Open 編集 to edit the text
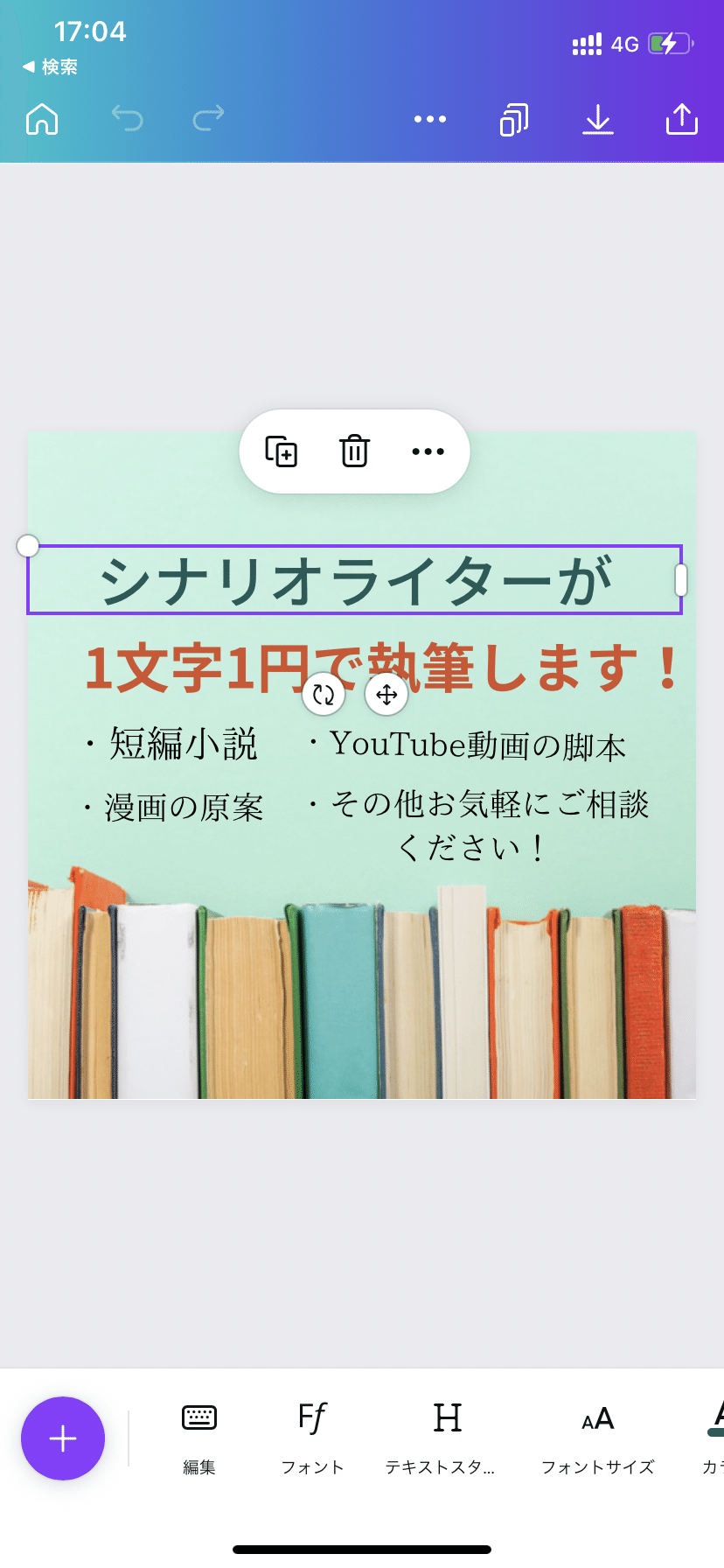The width and height of the screenshot is (724, 1568). point(199,1439)
